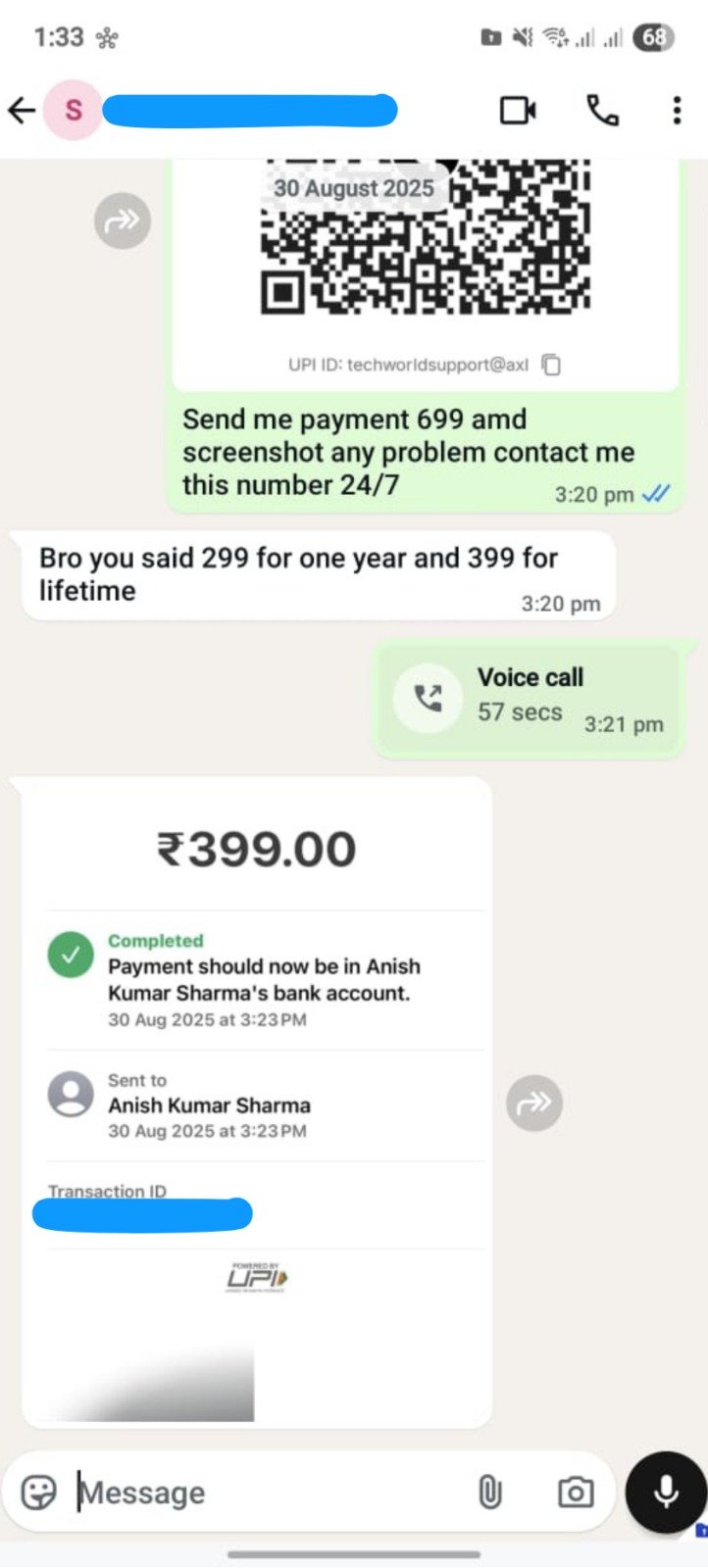Open the overflow menu

(677, 111)
